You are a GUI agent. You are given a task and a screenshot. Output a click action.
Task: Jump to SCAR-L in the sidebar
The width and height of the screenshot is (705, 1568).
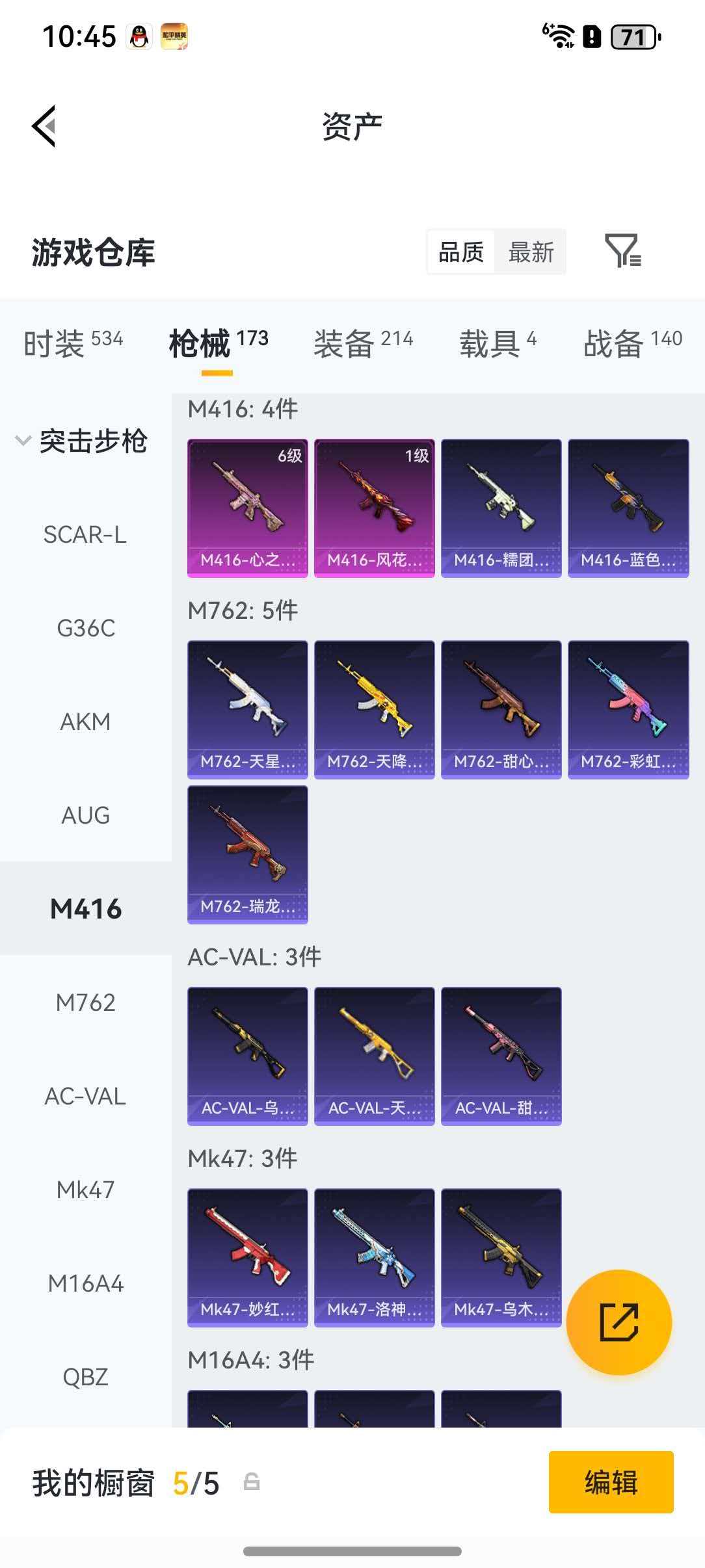pyautogui.click(x=85, y=535)
